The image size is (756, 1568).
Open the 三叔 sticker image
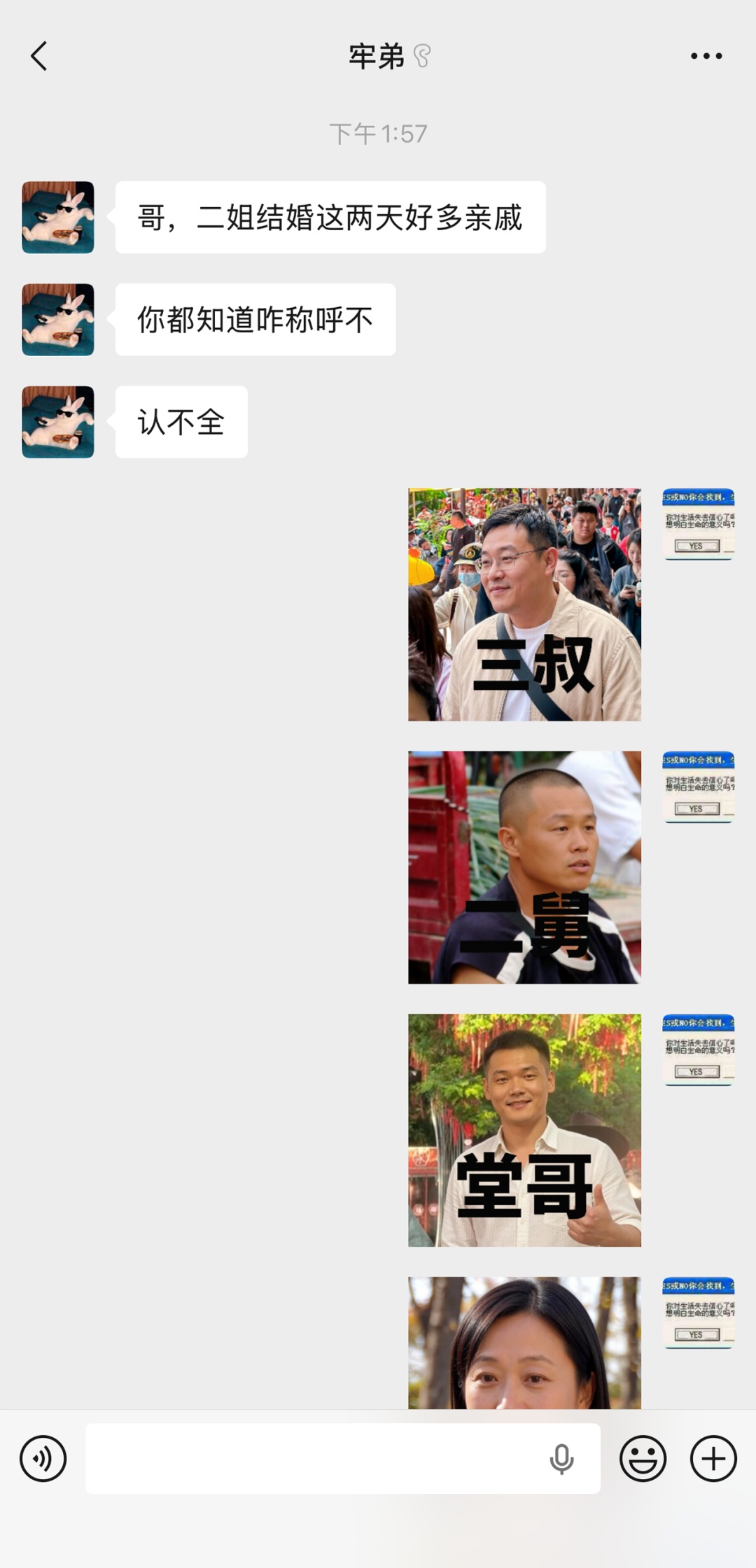point(524,604)
